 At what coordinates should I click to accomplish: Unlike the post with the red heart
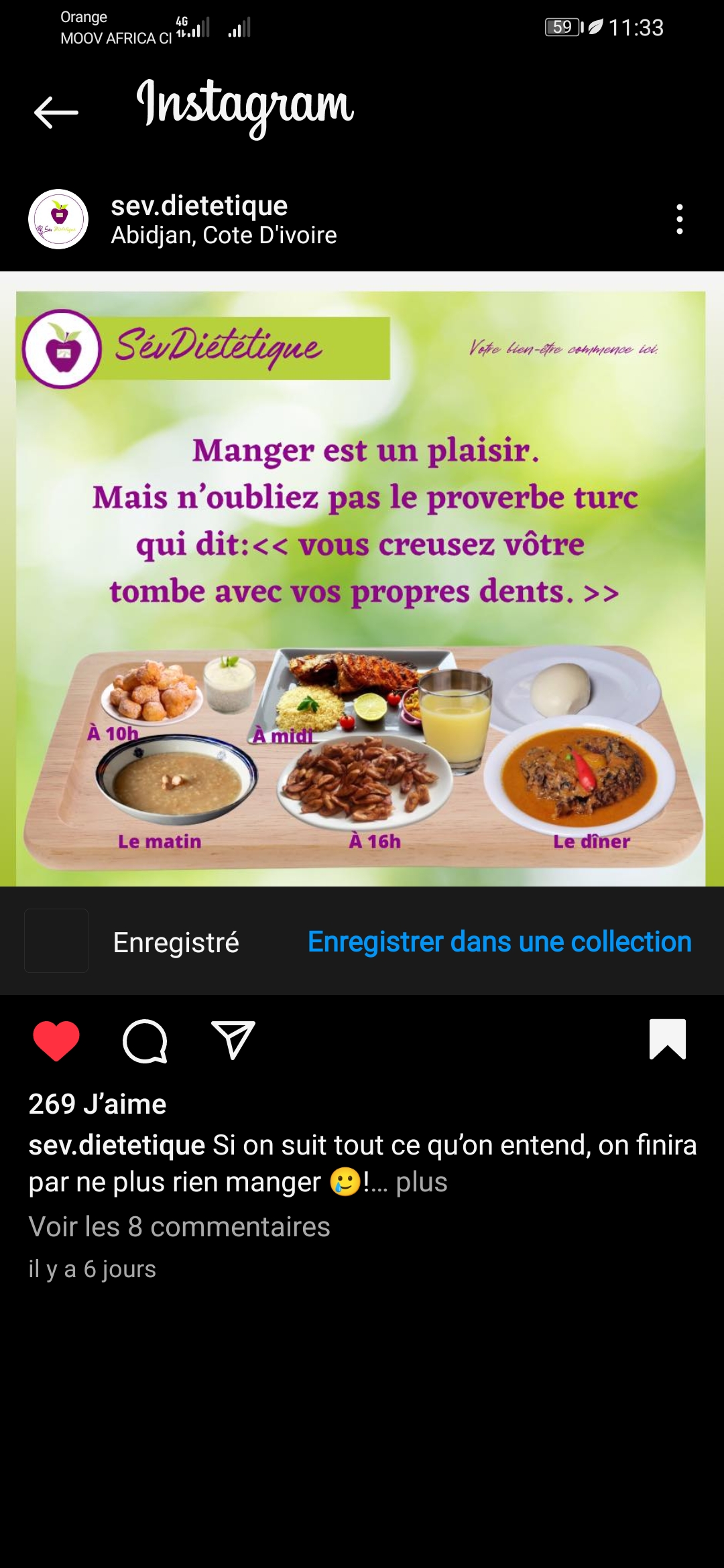pyautogui.click(x=56, y=1041)
